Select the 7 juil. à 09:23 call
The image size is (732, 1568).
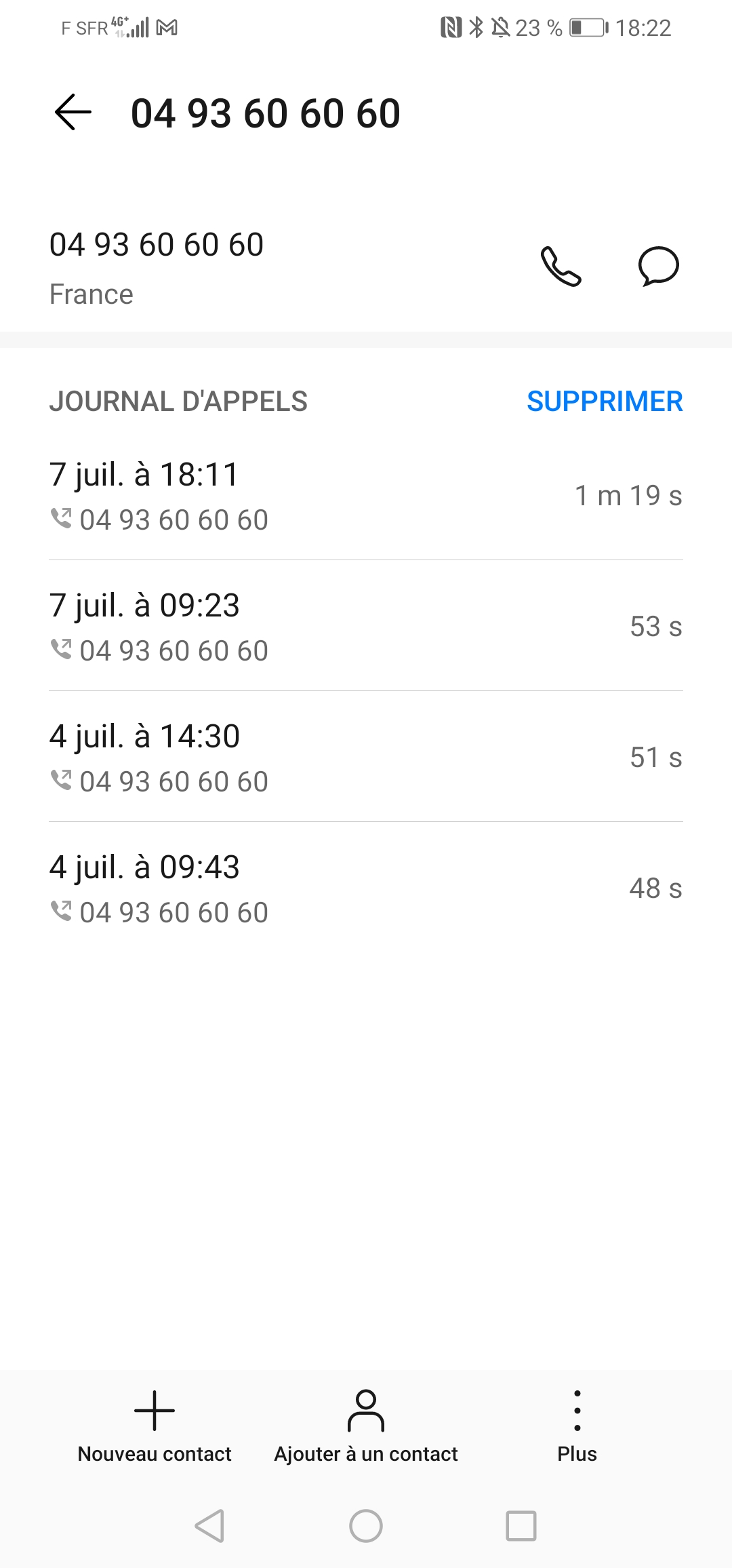pos(366,627)
